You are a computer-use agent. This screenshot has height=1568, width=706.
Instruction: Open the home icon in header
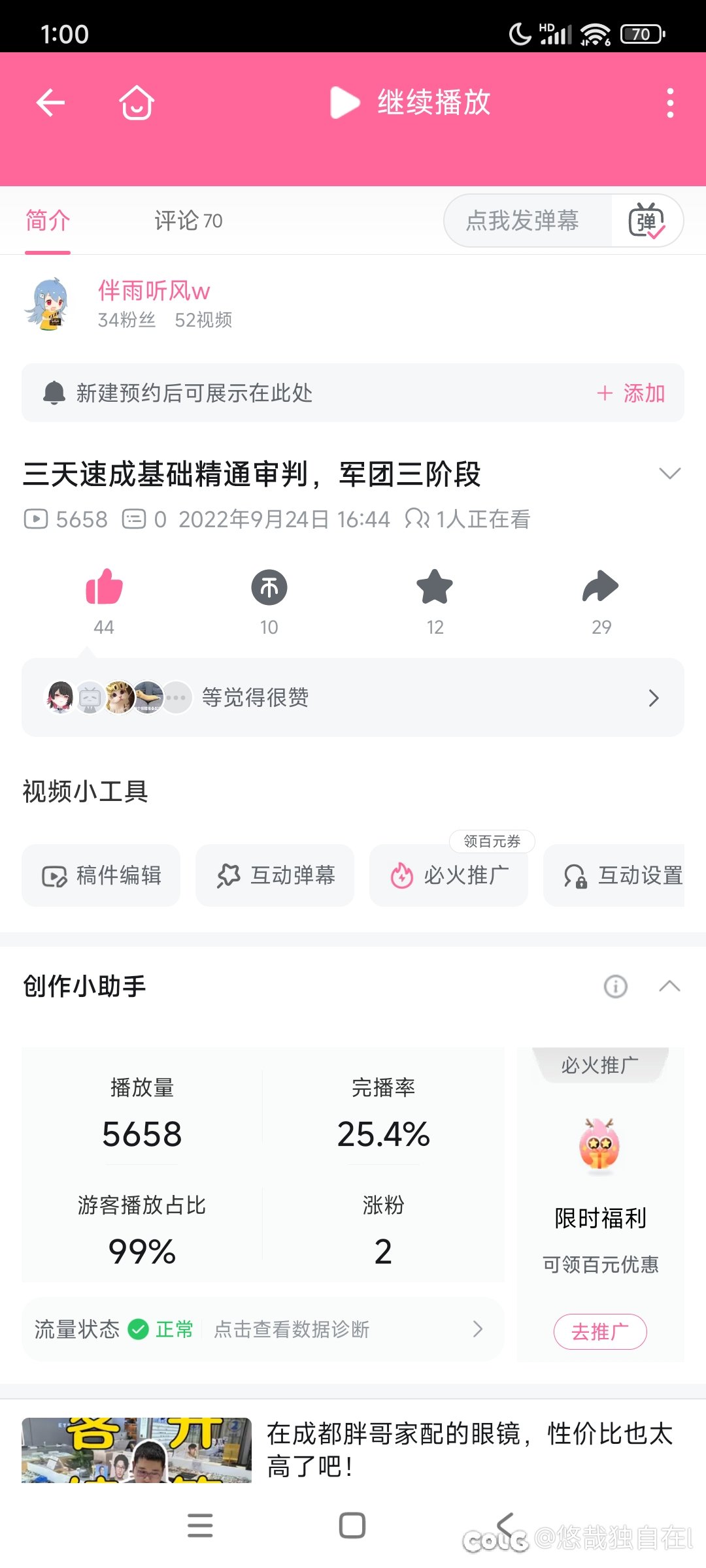pyautogui.click(x=137, y=103)
